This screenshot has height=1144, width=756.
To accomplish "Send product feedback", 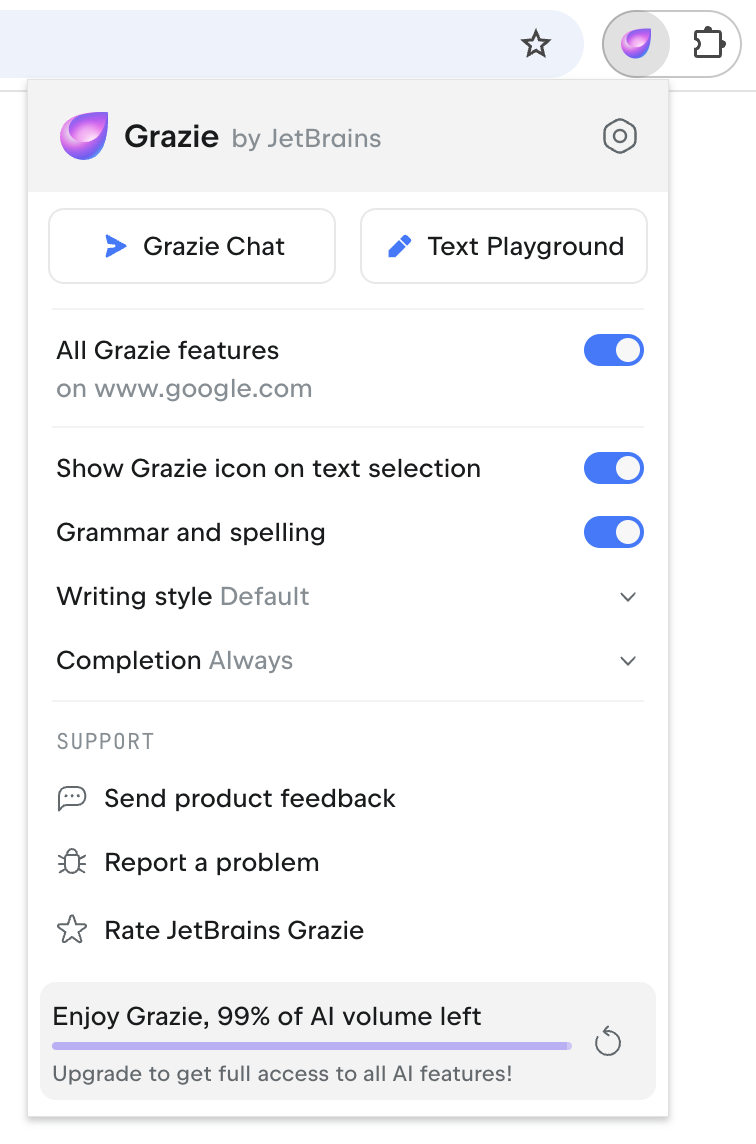I will click(249, 798).
